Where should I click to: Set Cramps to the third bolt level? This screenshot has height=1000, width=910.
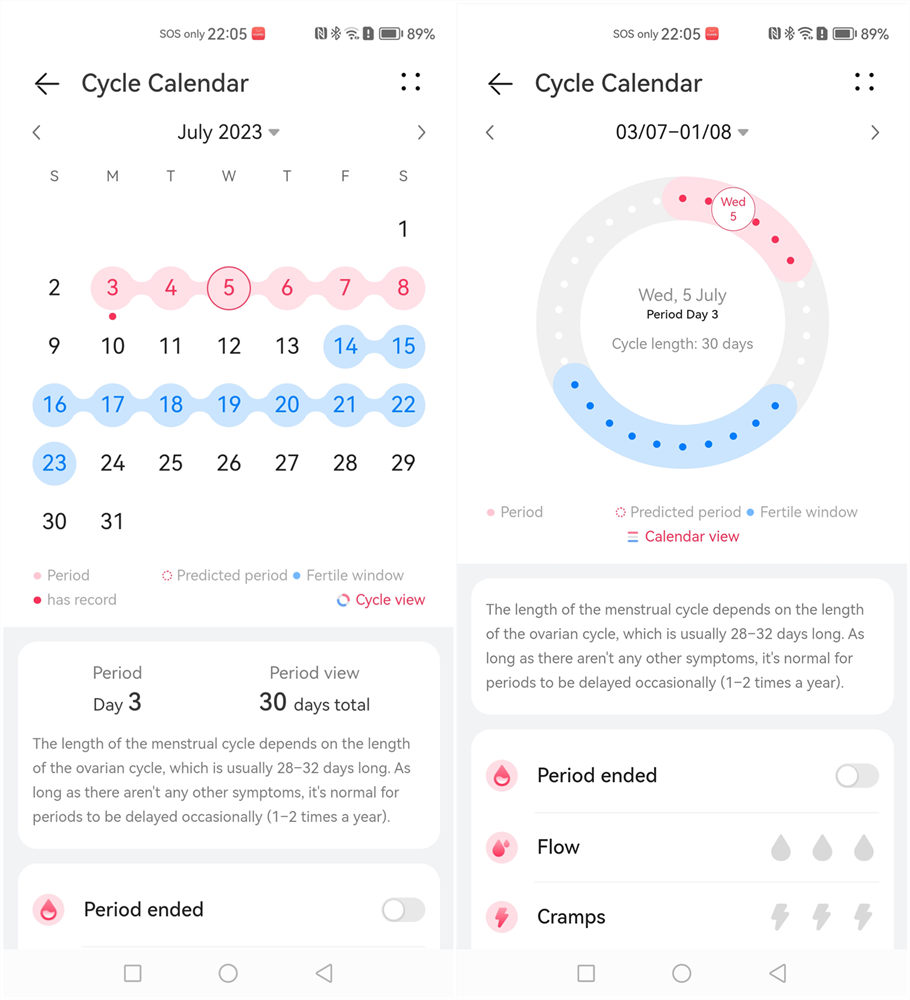click(x=863, y=916)
